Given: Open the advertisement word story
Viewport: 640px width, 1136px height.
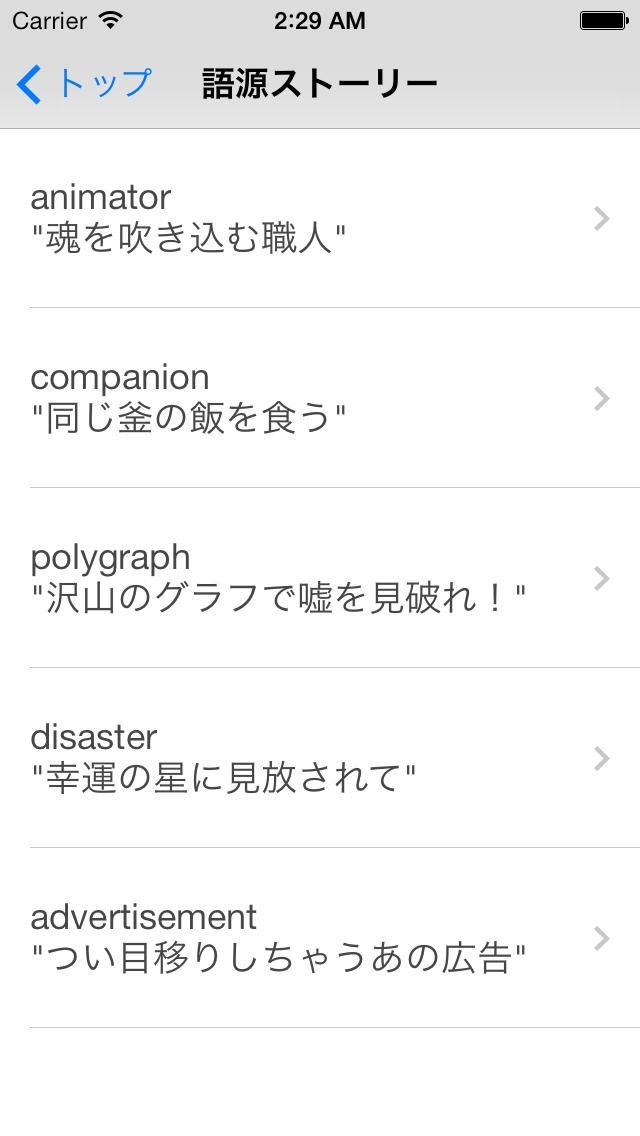Looking at the screenshot, I should [x=320, y=938].
